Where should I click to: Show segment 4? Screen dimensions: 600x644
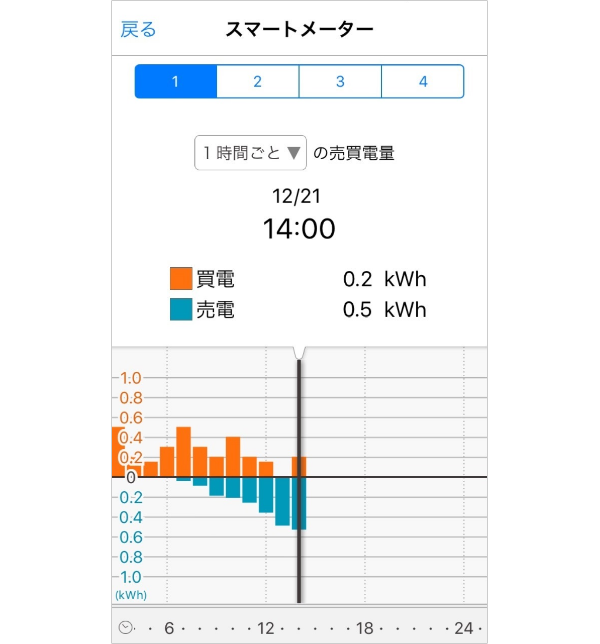423,82
